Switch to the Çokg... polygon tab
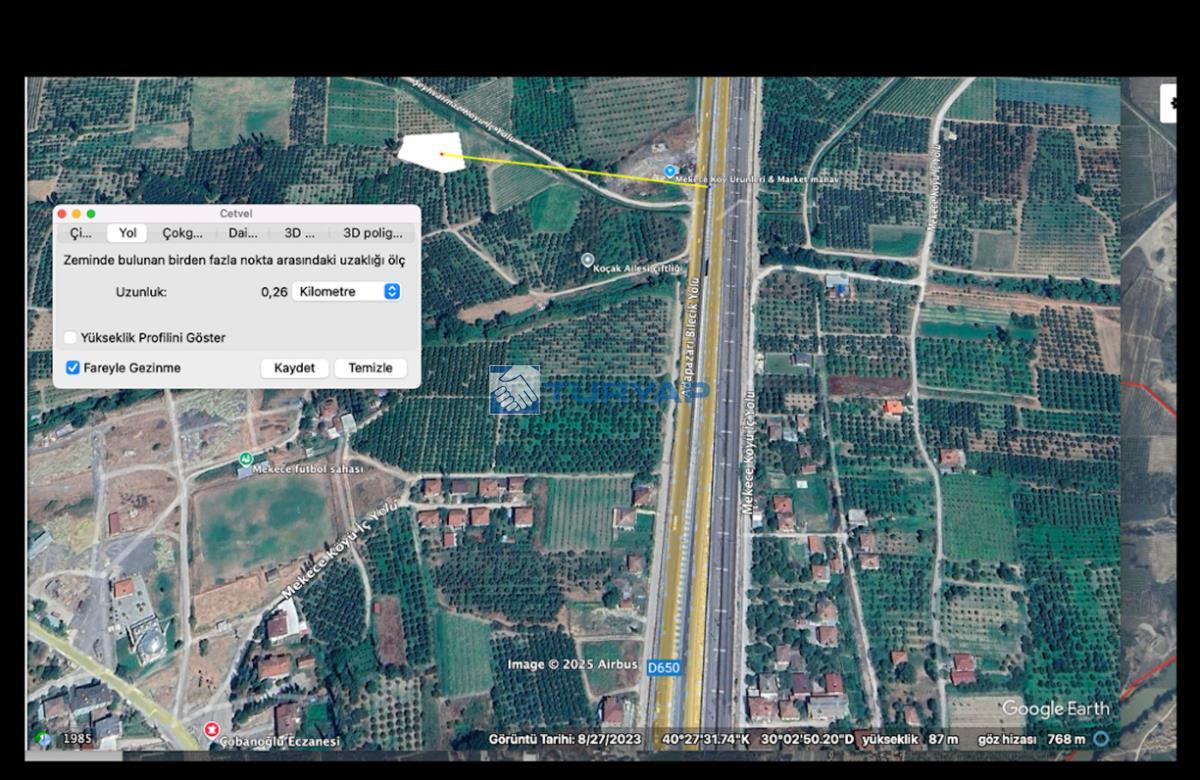Screen dimensions: 1200x780 pos(182,233)
